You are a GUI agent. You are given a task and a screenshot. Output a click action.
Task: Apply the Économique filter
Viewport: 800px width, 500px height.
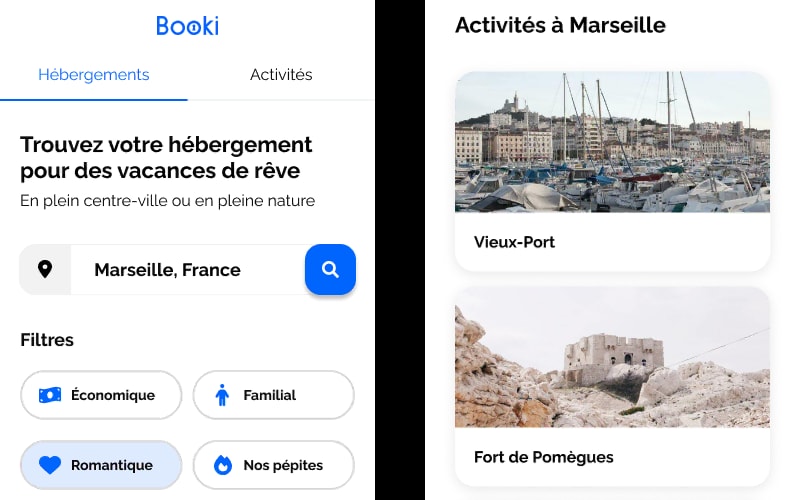click(101, 395)
